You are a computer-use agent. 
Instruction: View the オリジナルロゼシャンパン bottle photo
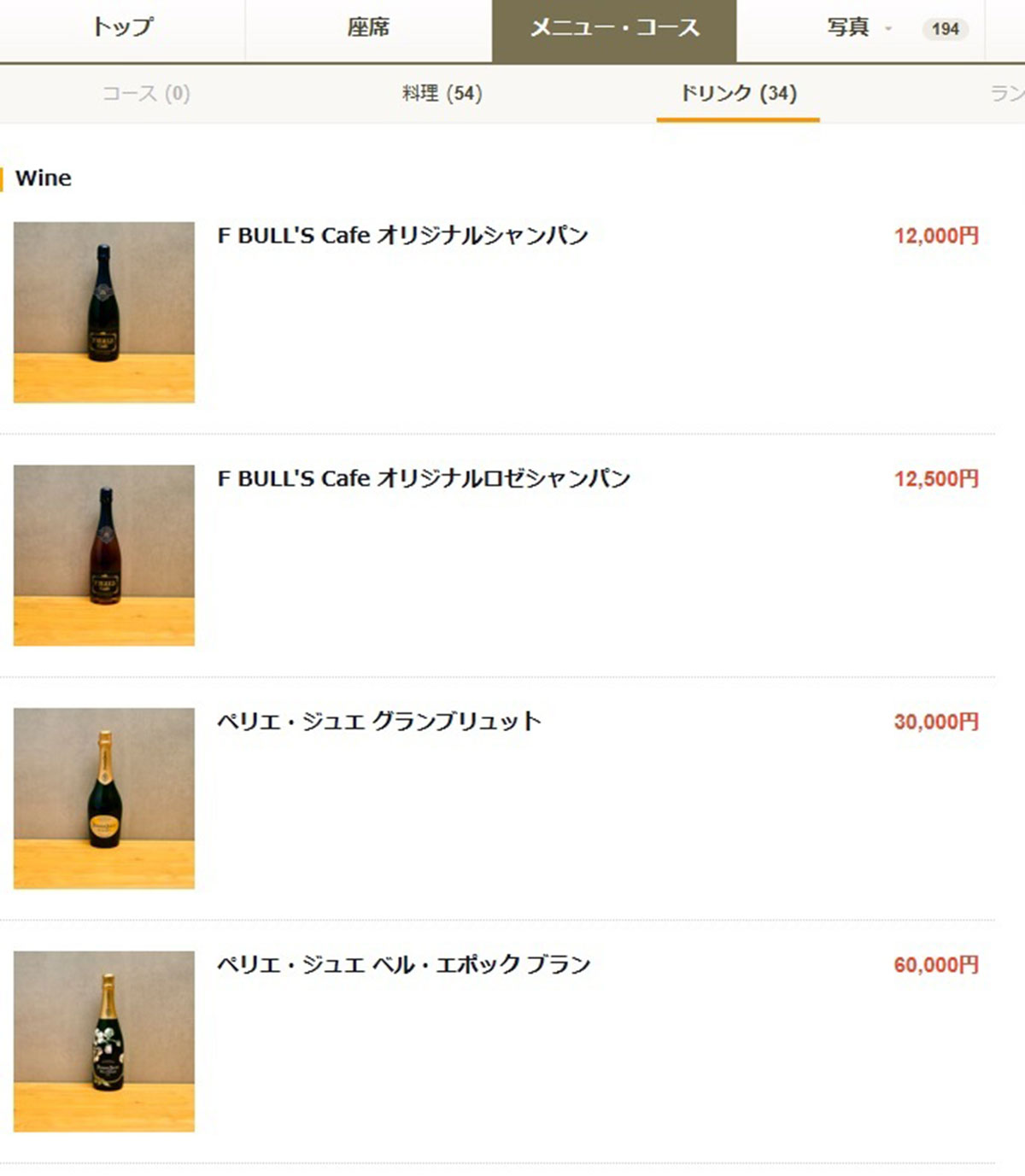[x=104, y=555]
